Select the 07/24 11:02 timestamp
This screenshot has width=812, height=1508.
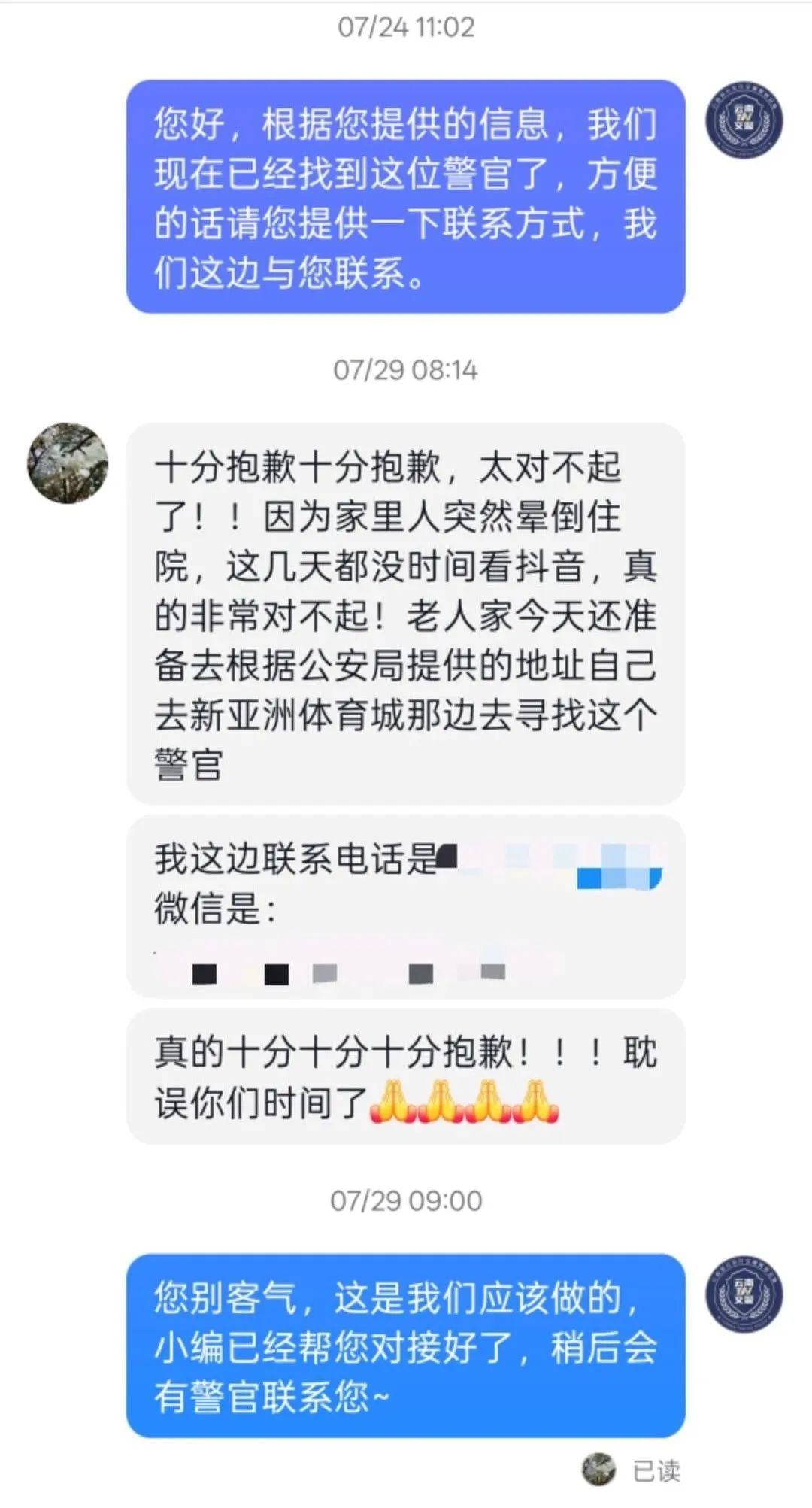click(406, 29)
